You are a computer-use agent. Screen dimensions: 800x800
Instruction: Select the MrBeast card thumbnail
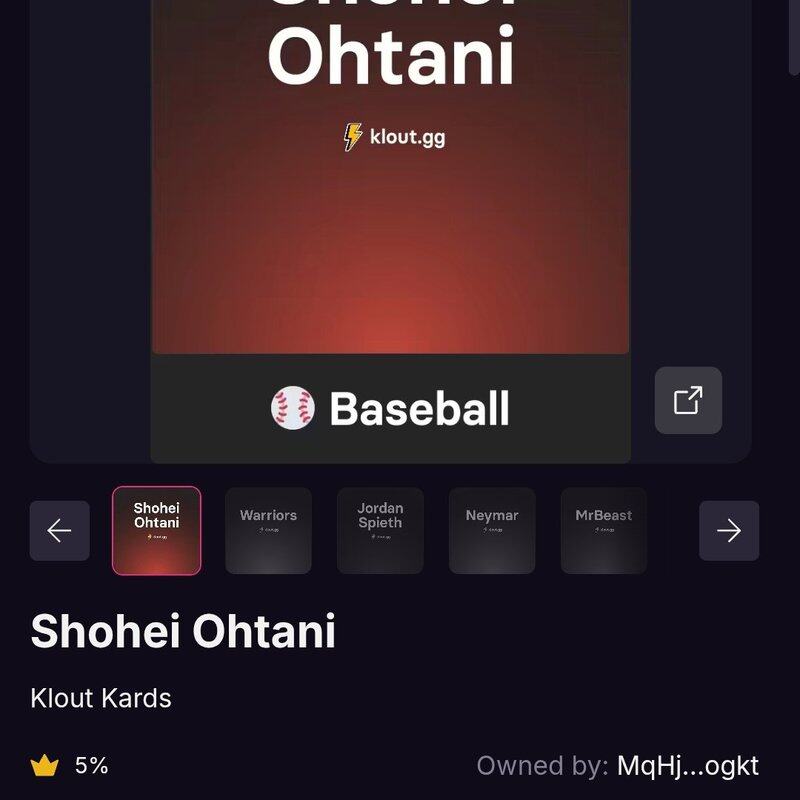[604, 531]
